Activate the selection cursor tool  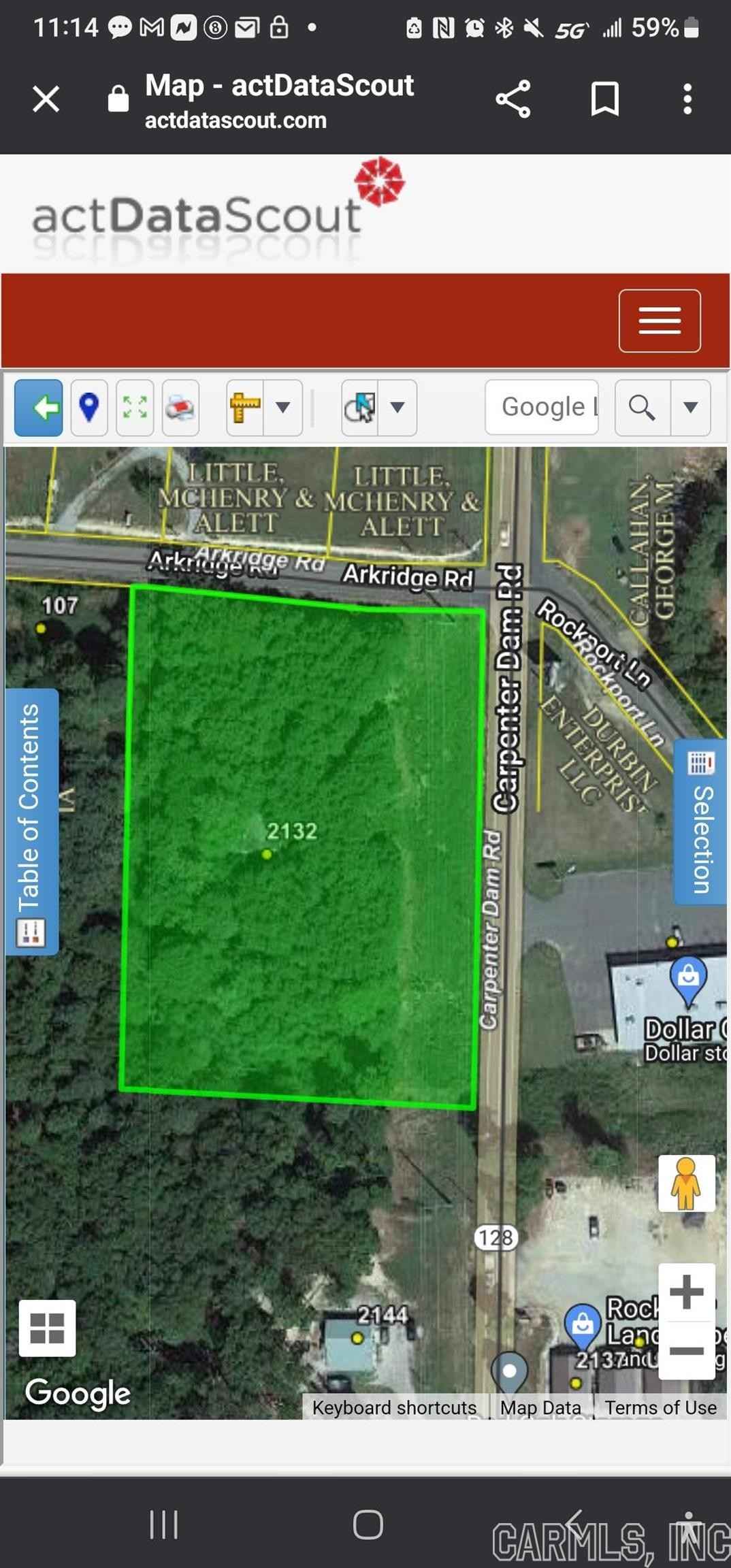(x=360, y=408)
